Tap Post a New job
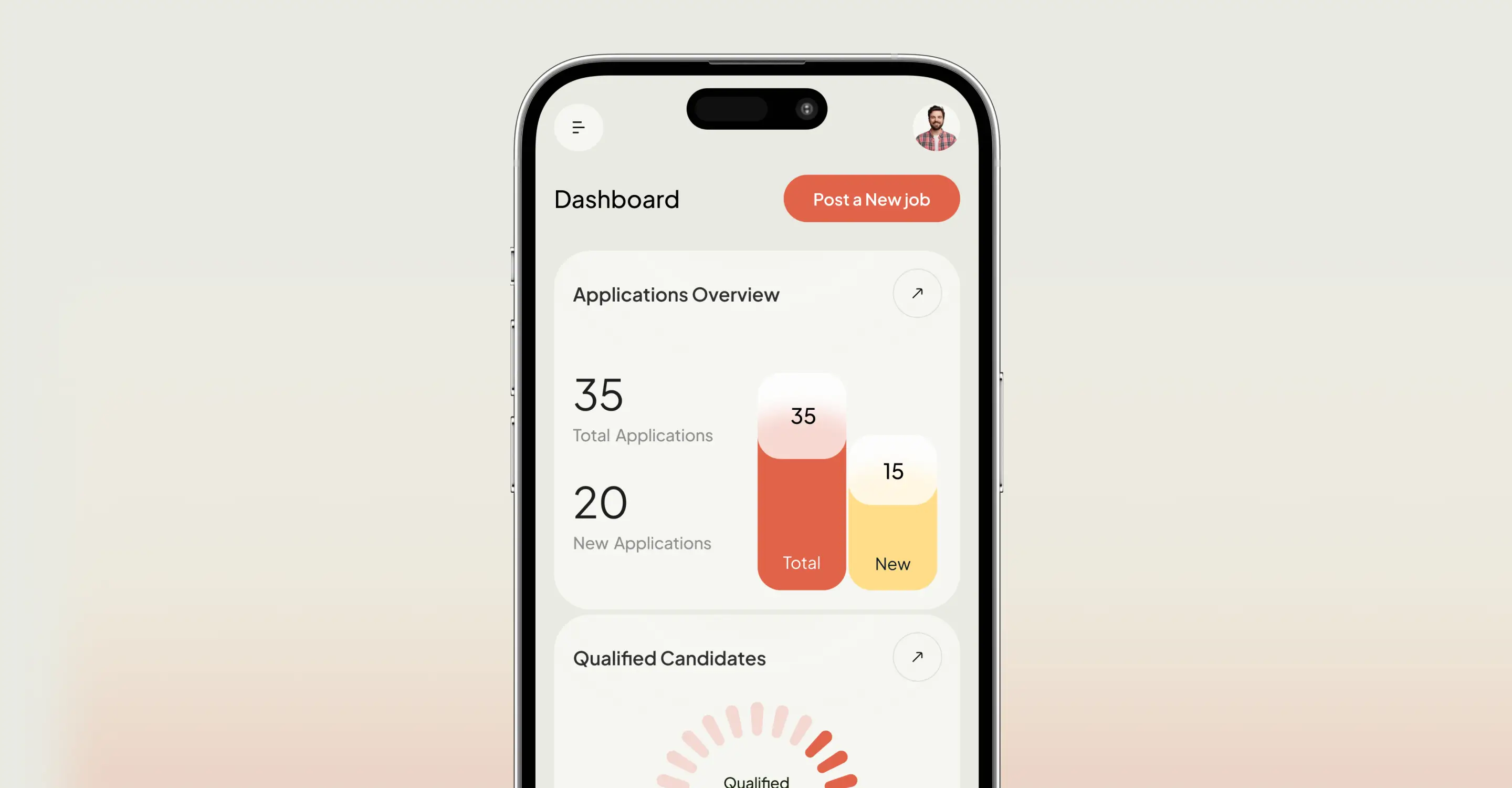1512x788 pixels. (x=871, y=199)
